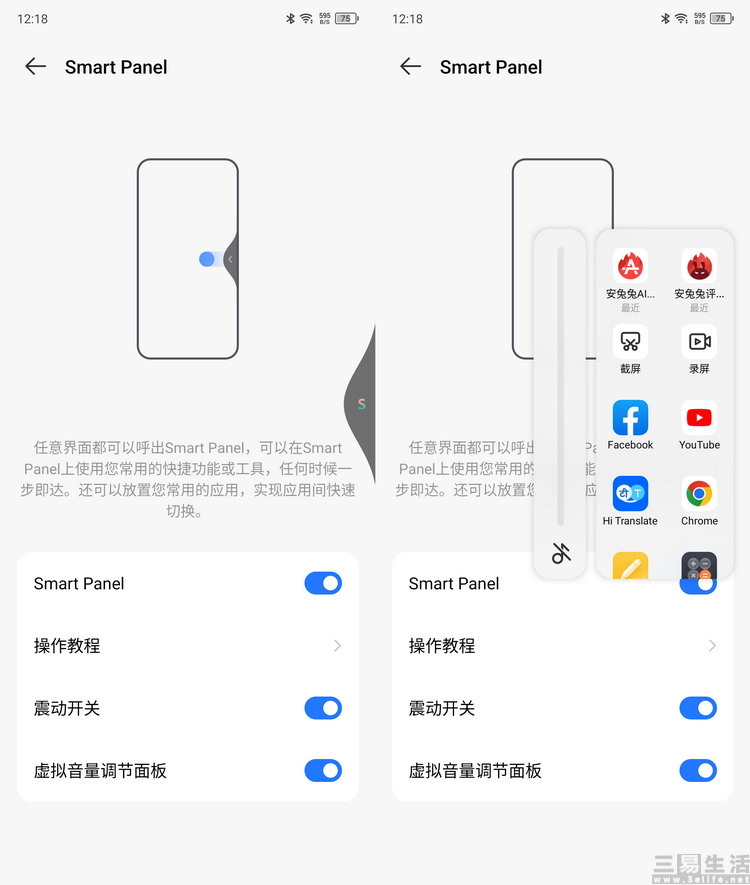Mute sound with the crossed-note icon
The height and width of the screenshot is (885, 750).
[x=561, y=552]
